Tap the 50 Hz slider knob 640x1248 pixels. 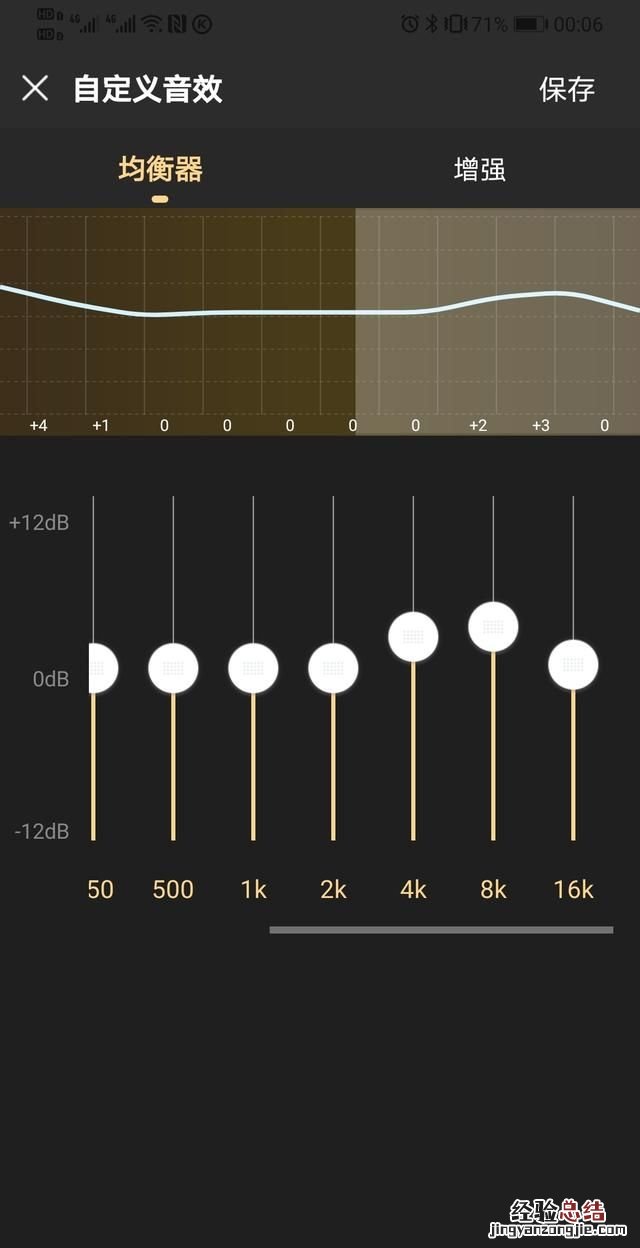102,667
